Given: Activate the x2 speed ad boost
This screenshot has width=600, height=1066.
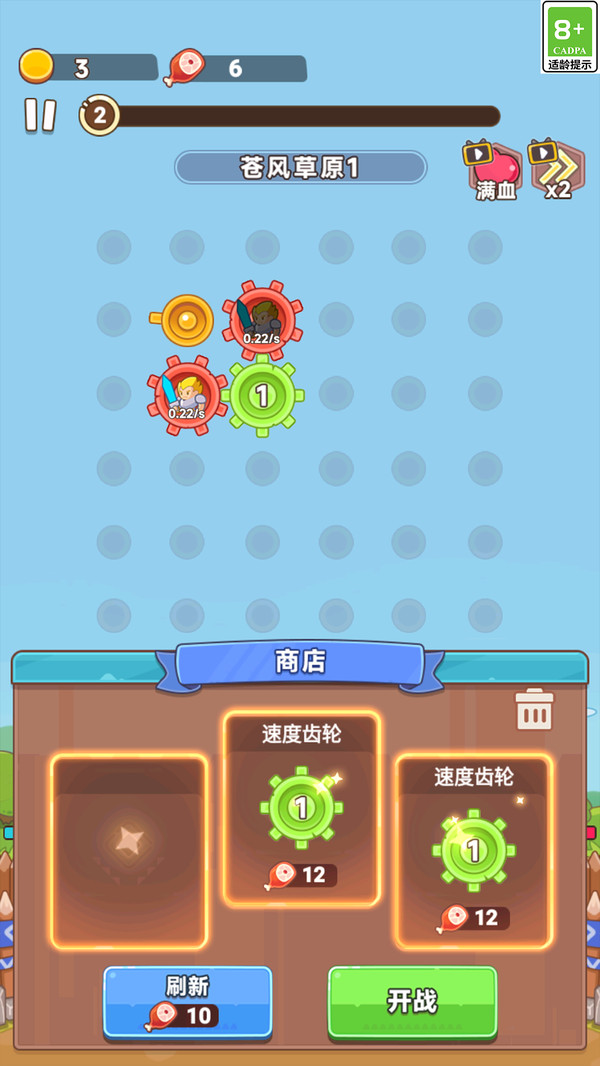Looking at the screenshot, I should pyautogui.click(x=557, y=171).
